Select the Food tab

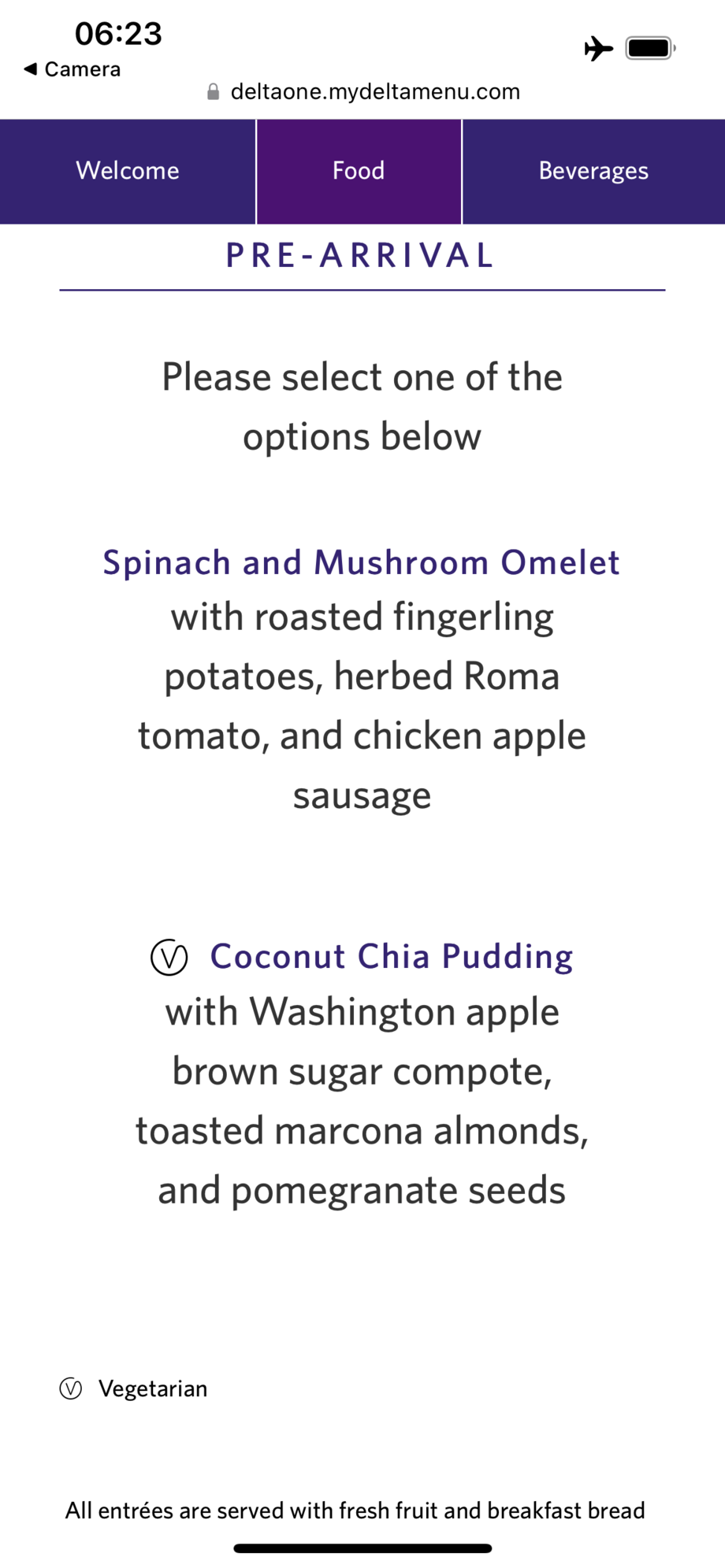359,171
